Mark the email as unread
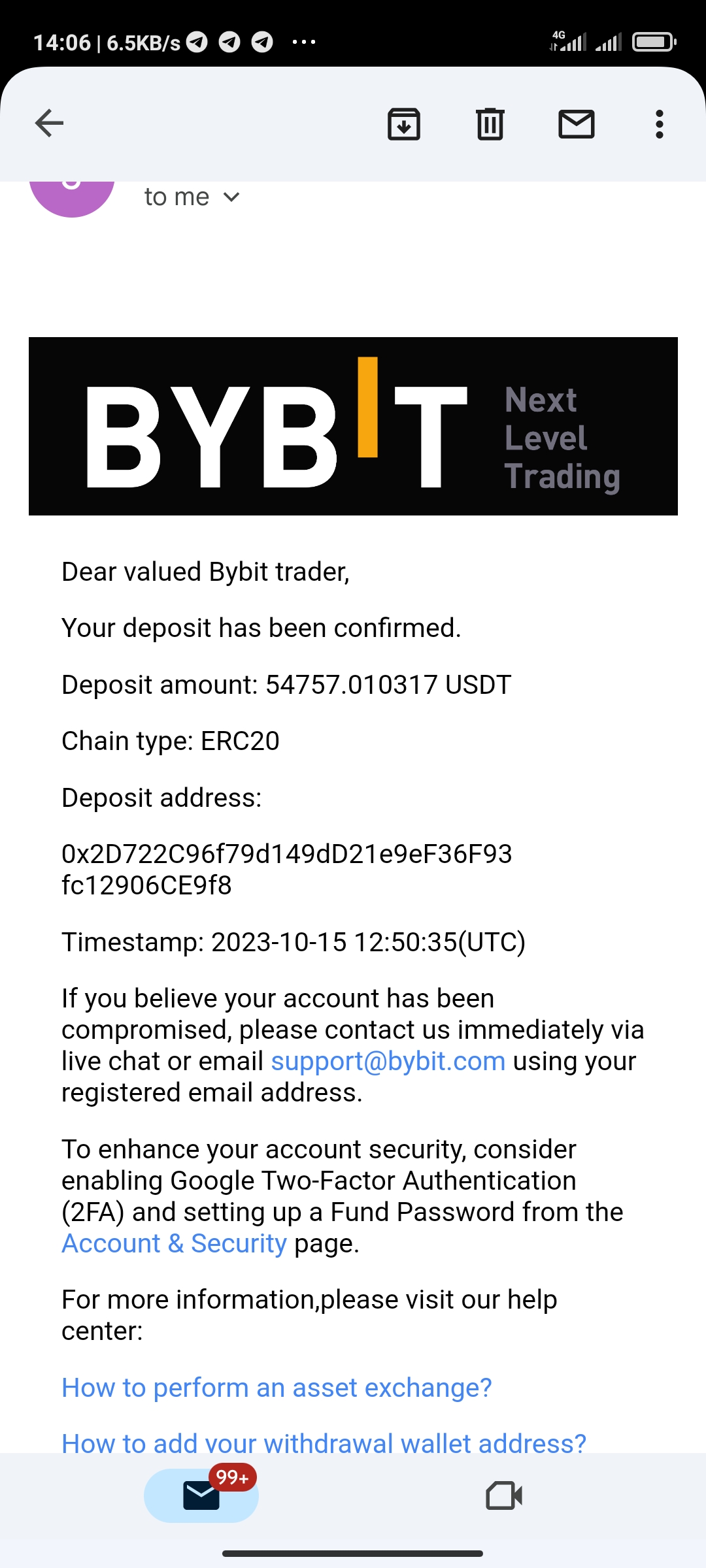Viewport: 706px width, 1568px height. point(576,123)
